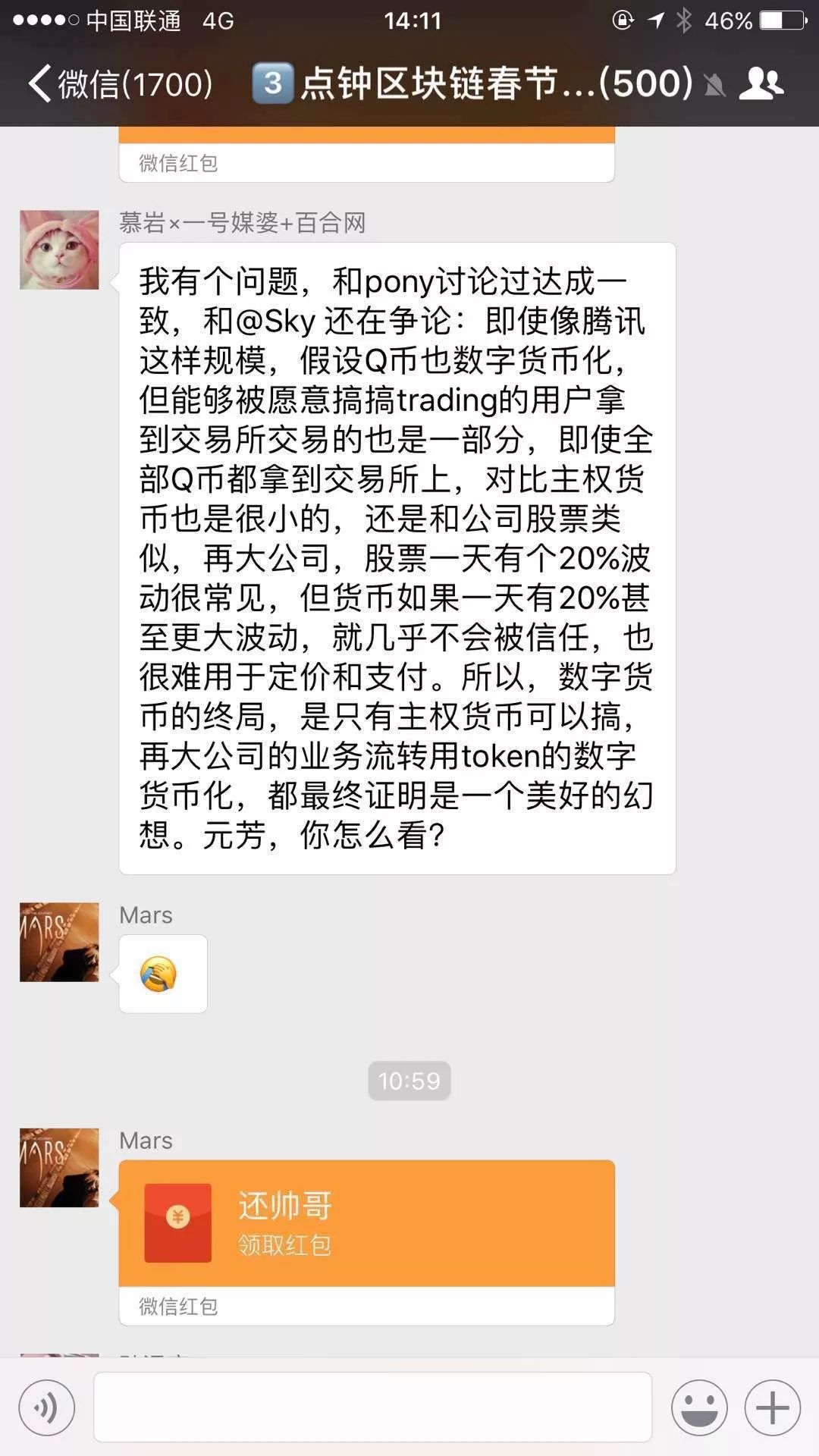819x1456 pixels.
Task: Focus the message text field
Action: pos(372,1407)
